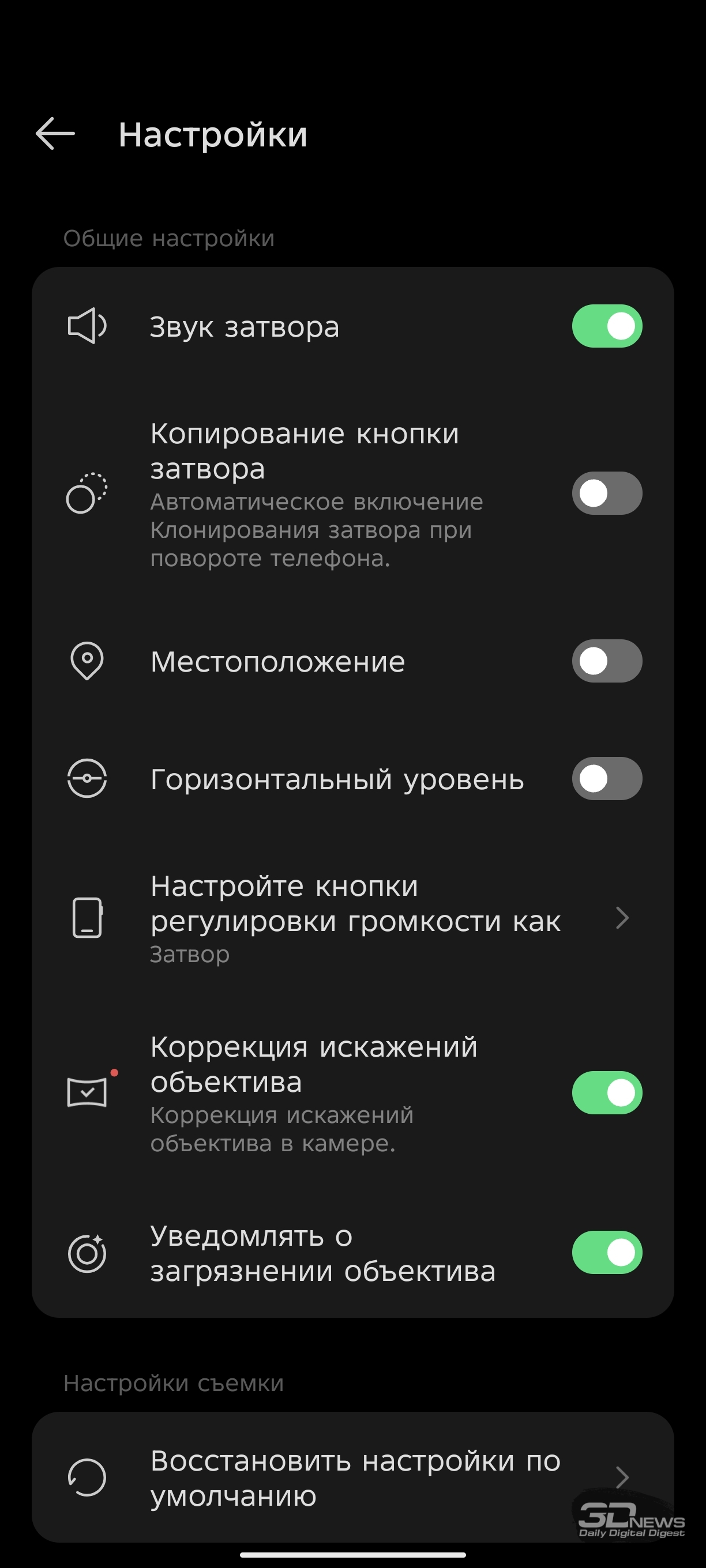Viewport: 706px width, 1568px height.
Task: Enable Копирование кнопки затвора switch
Action: tap(607, 493)
